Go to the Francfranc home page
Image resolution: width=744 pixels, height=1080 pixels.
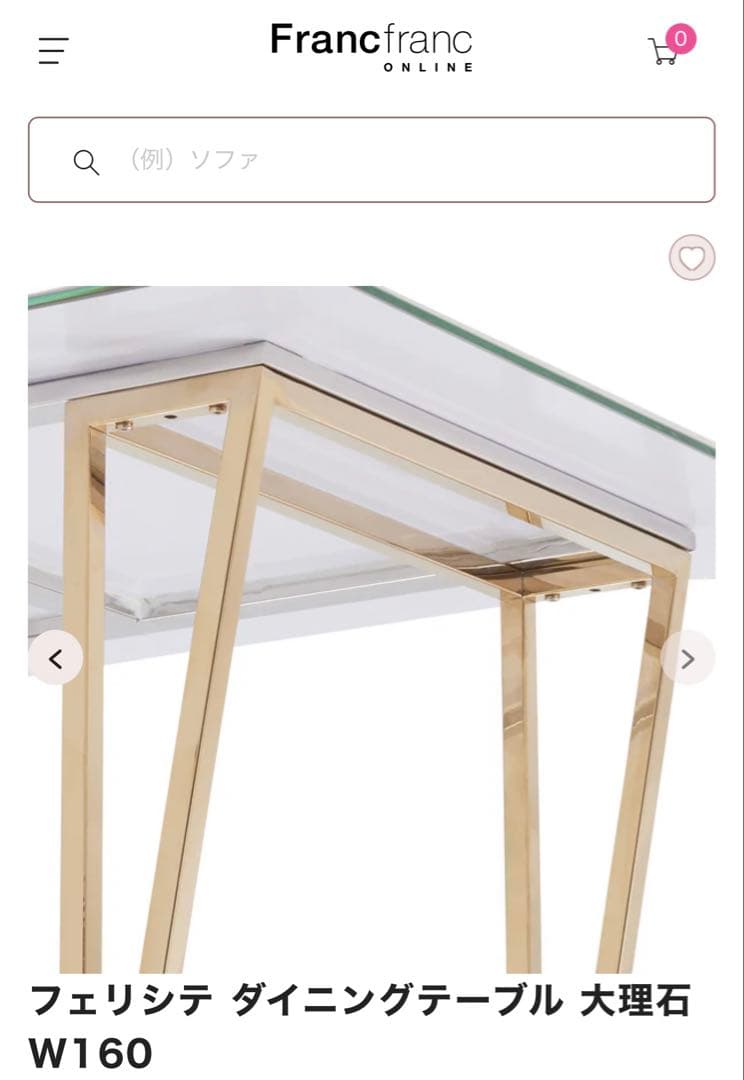pos(371,46)
